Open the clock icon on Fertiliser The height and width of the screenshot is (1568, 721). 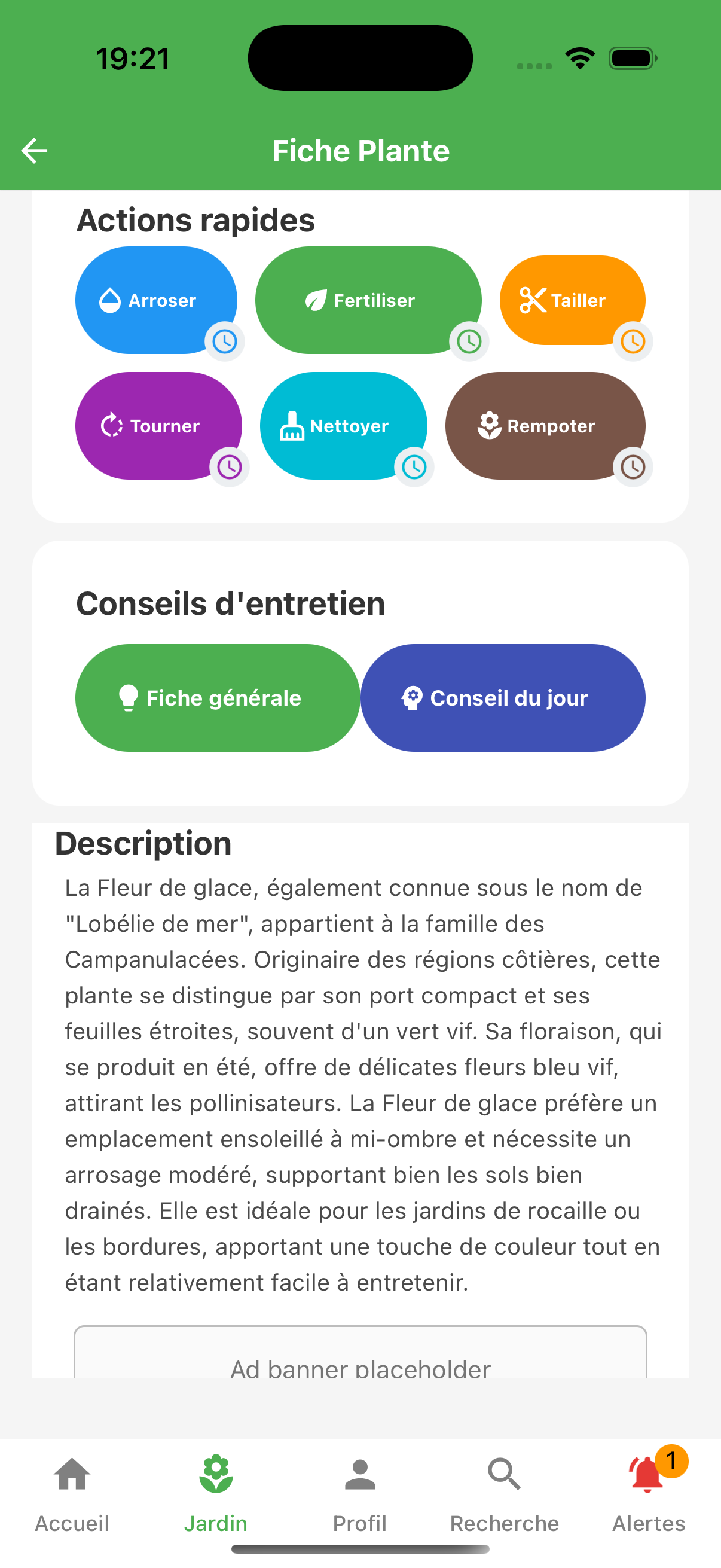coord(469,341)
